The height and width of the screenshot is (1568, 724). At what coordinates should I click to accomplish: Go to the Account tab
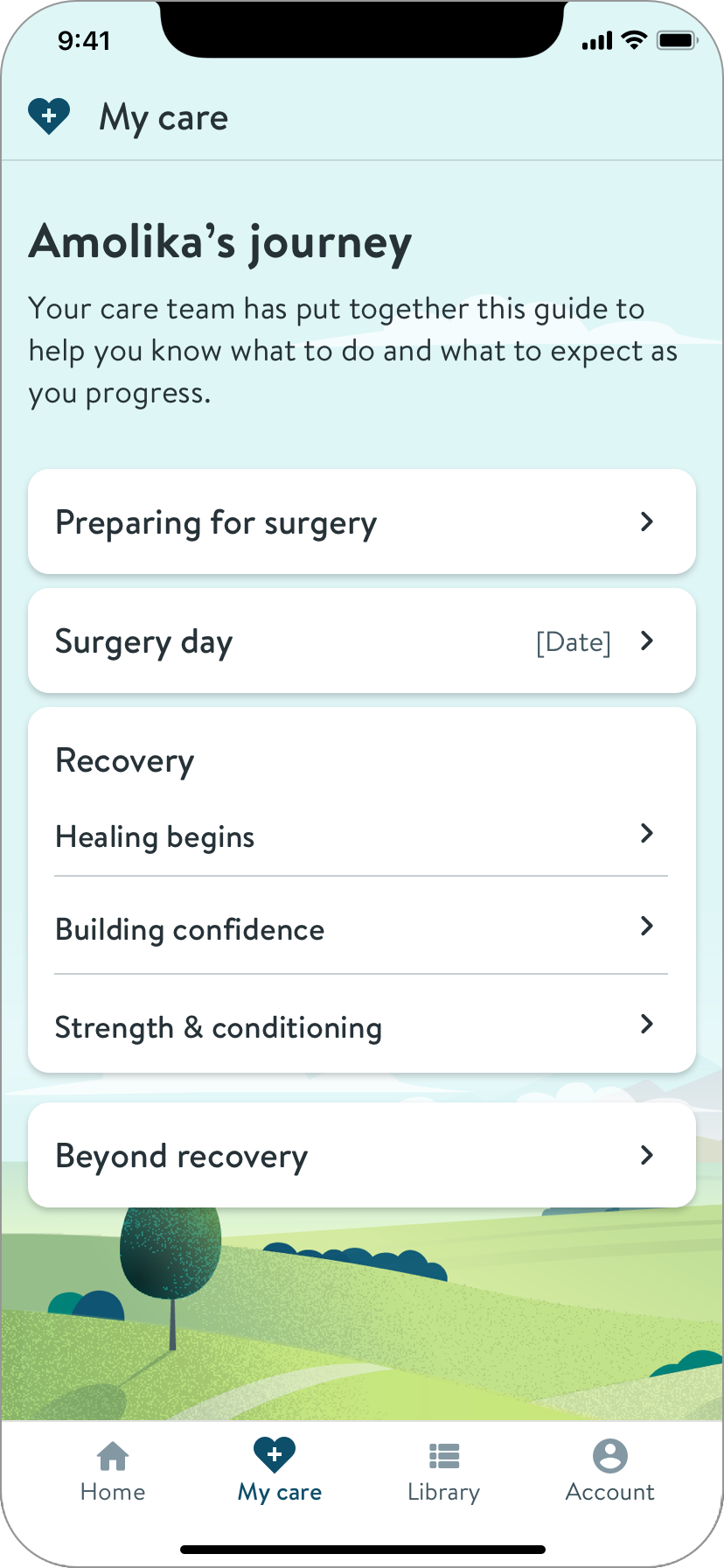609,1471
